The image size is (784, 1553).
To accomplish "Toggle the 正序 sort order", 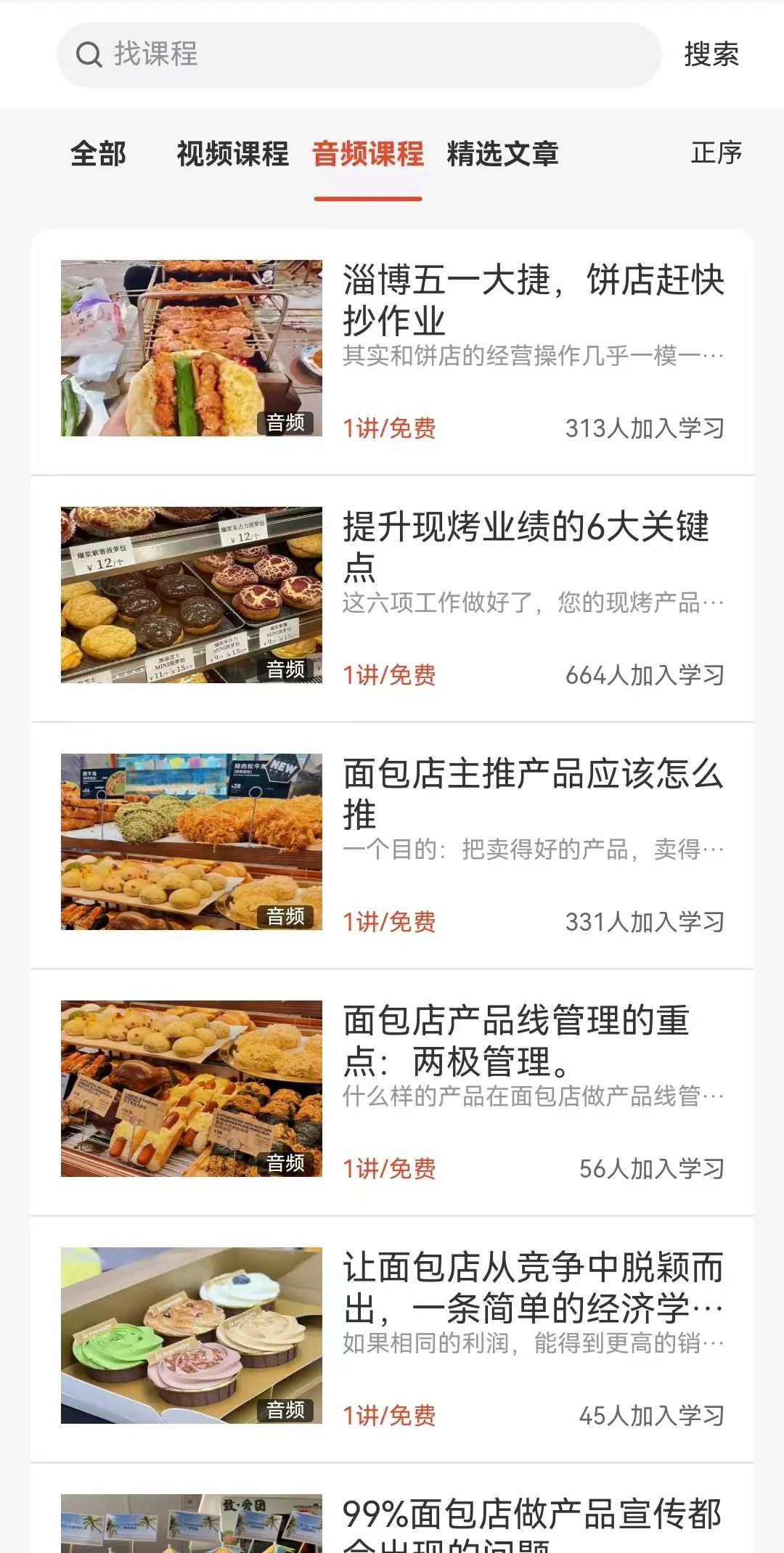I will [x=716, y=153].
